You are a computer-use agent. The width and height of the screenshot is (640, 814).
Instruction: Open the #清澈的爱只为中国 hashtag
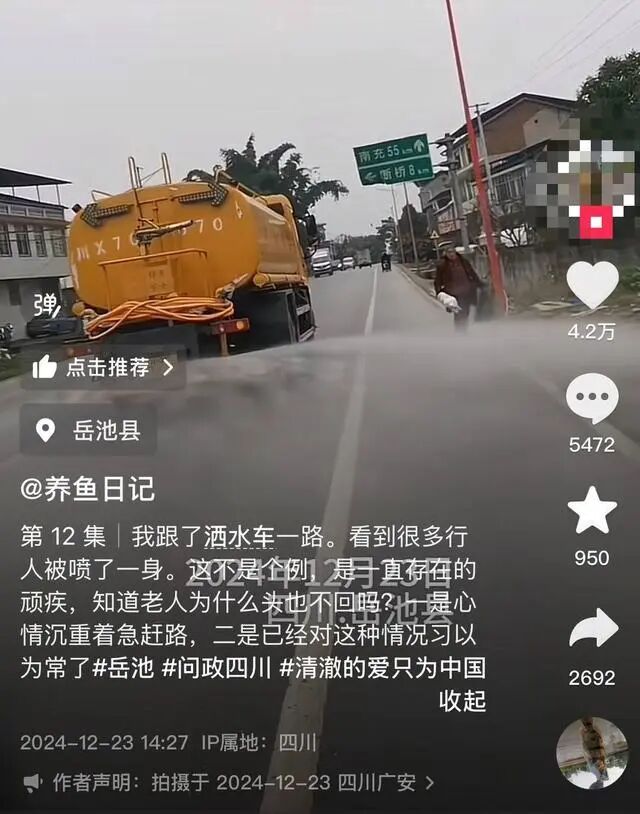pos(382,668)
